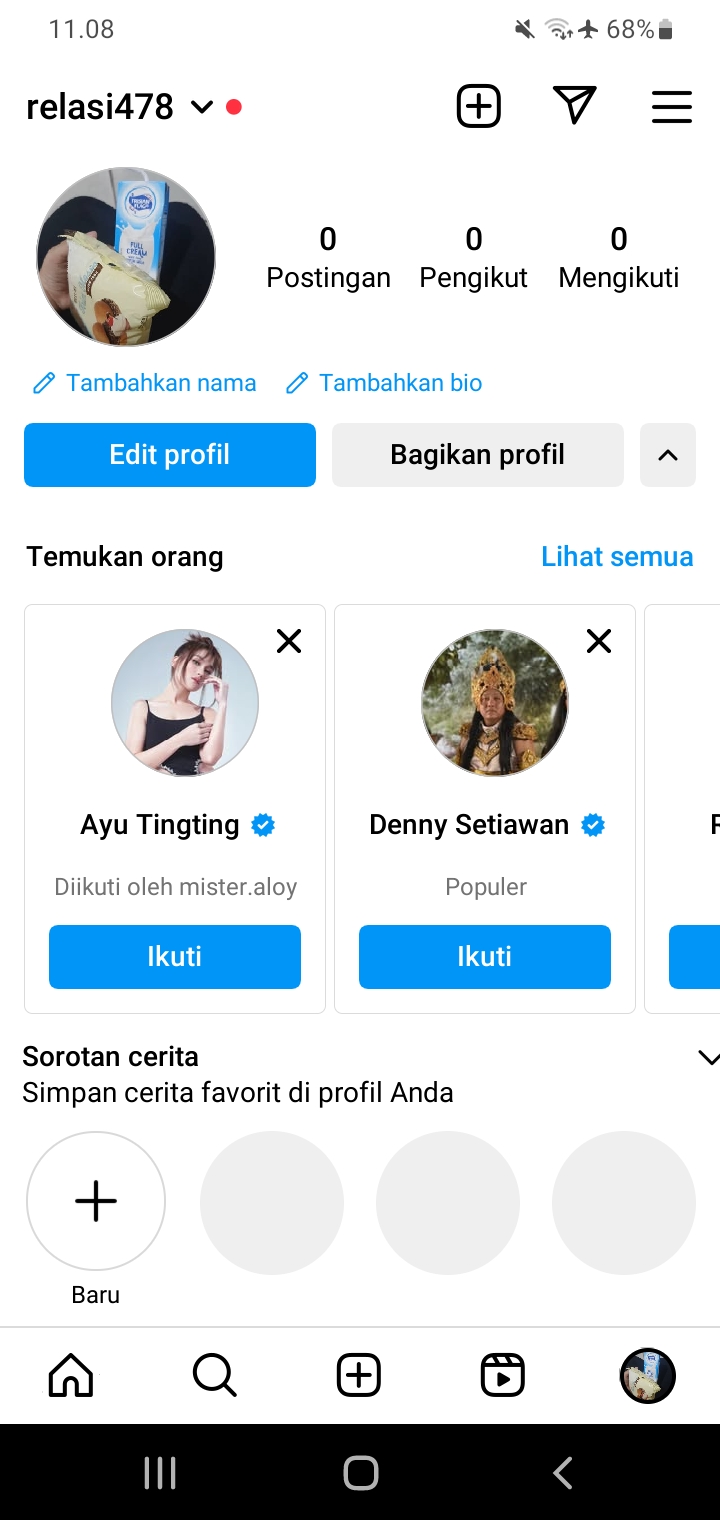Collapse the Temukan orang suggestions chevron
This screenshot has height=1520, width=720.
click(667, 455)
